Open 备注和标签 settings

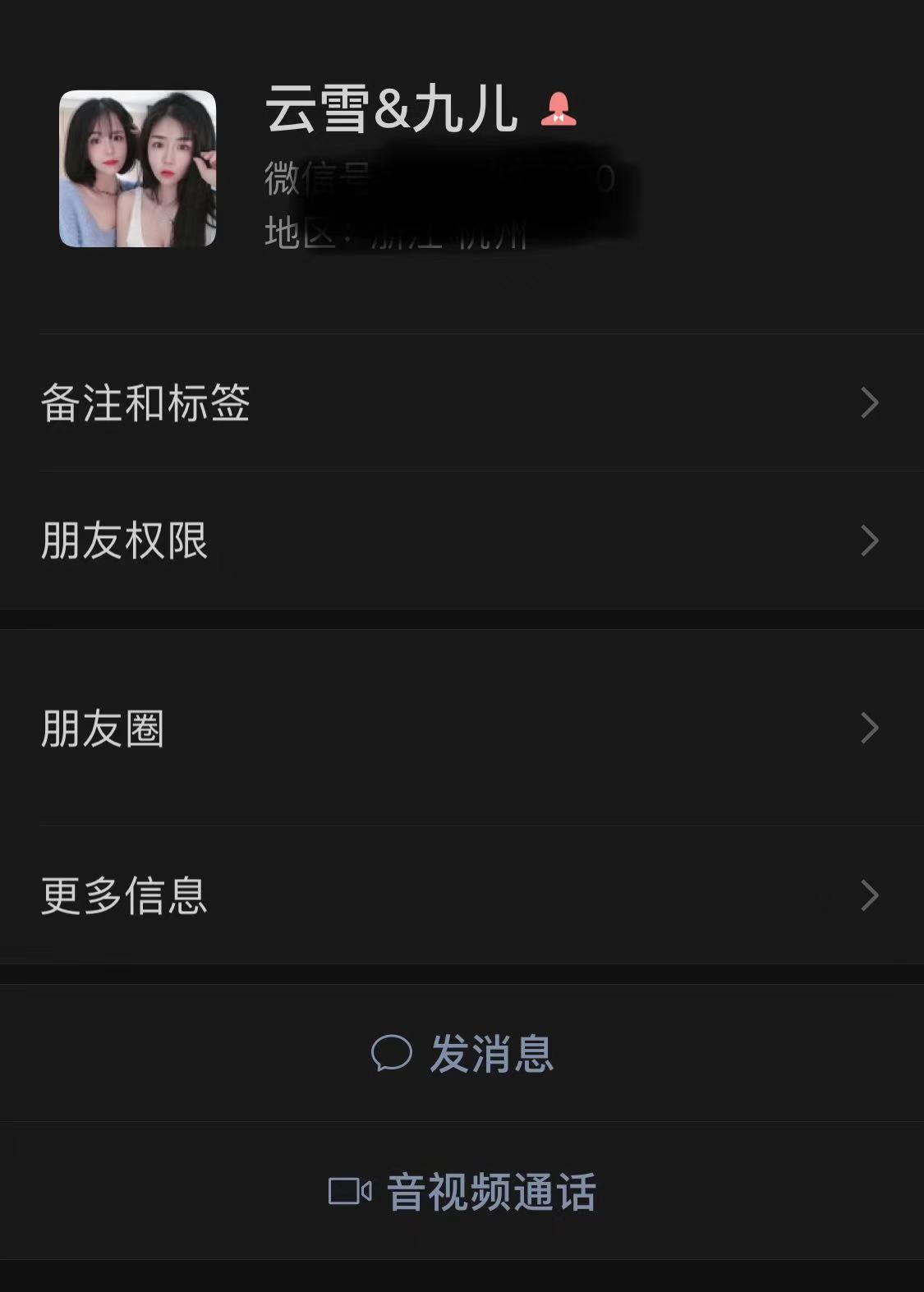click(460, 402)
